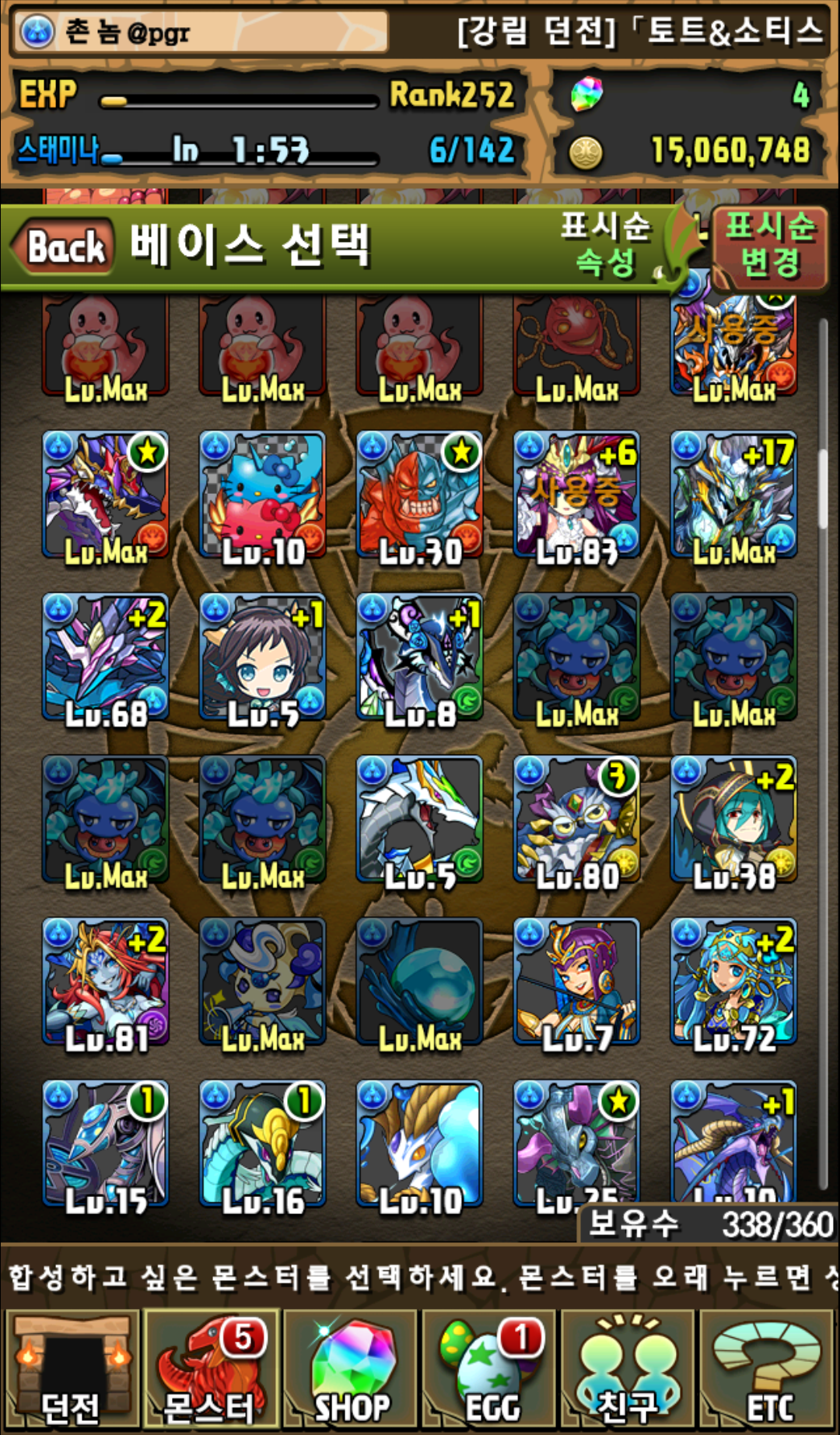Choose the blue-haired goddess monster Lv.72
Image resolution: width=840 pixels, height=1435 pixels.
point(733,982)
